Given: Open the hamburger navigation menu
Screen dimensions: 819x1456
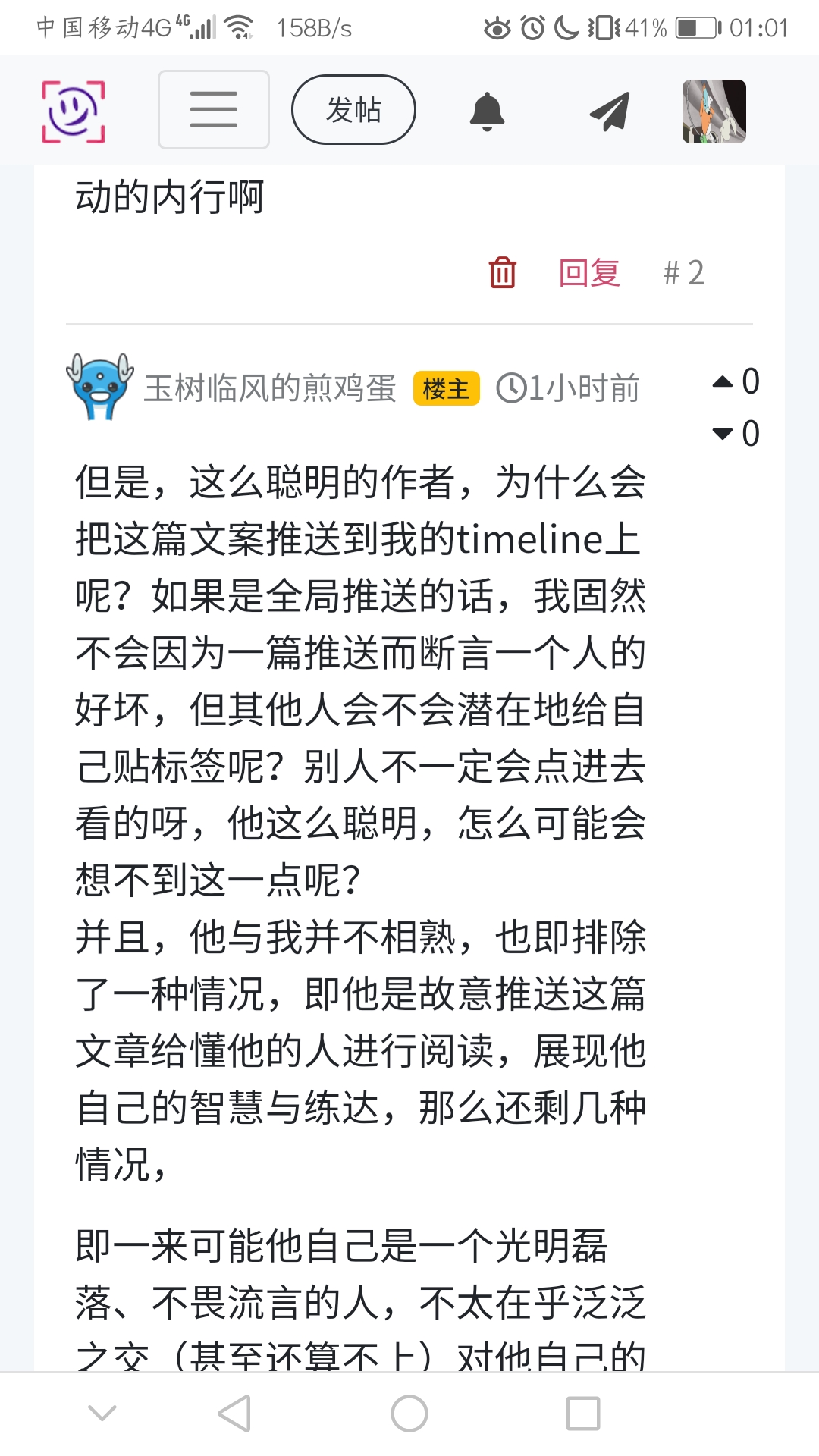Looking at the screenshot, I should tap(214, 110).
